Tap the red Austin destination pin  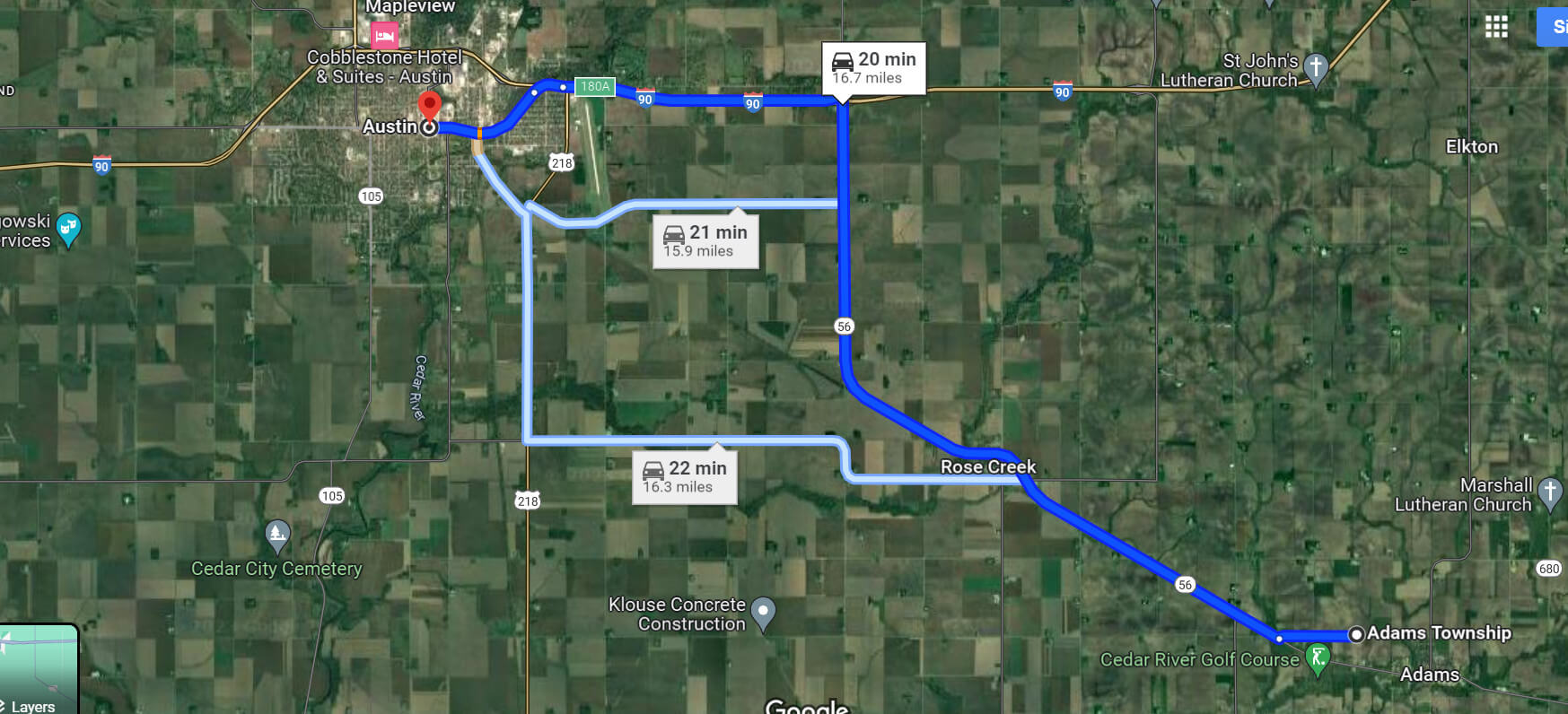430,105
